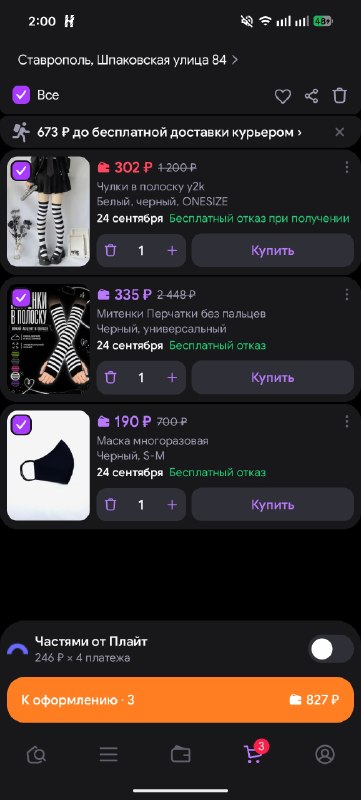Screen dimensions: 361x800
Task: Remove Митенки Перчатки from cart
Action: coord(111,378)
